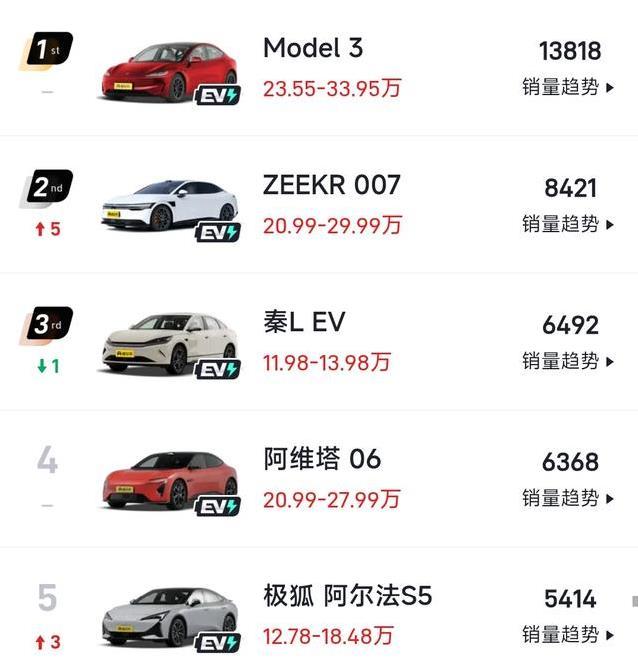
Task: Open the ZEEKR 007 ranking entry
Action: [331, 185]
